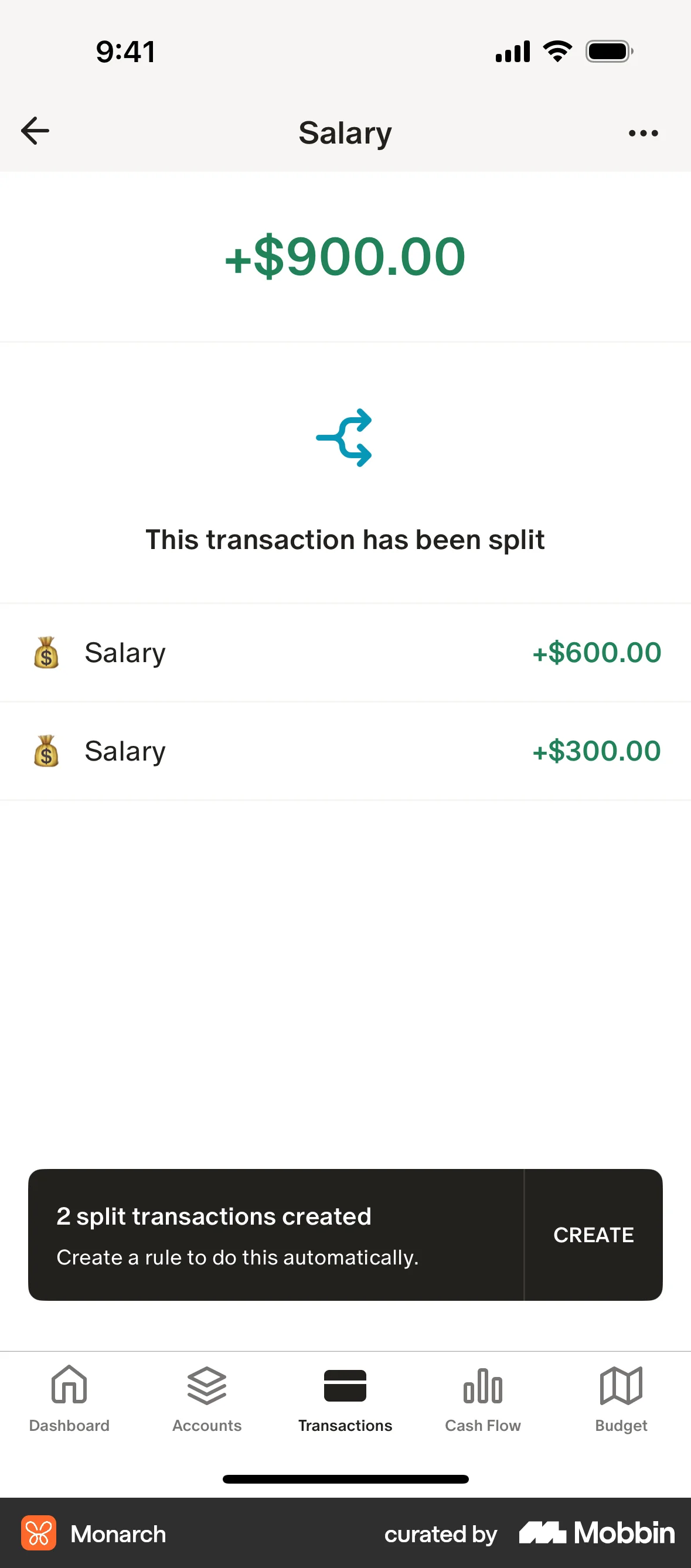The height and width of the screenshot is (1568, 691).
Task: Tap the 9:41 clock in the status bar
Action: [x=125, y=51]
